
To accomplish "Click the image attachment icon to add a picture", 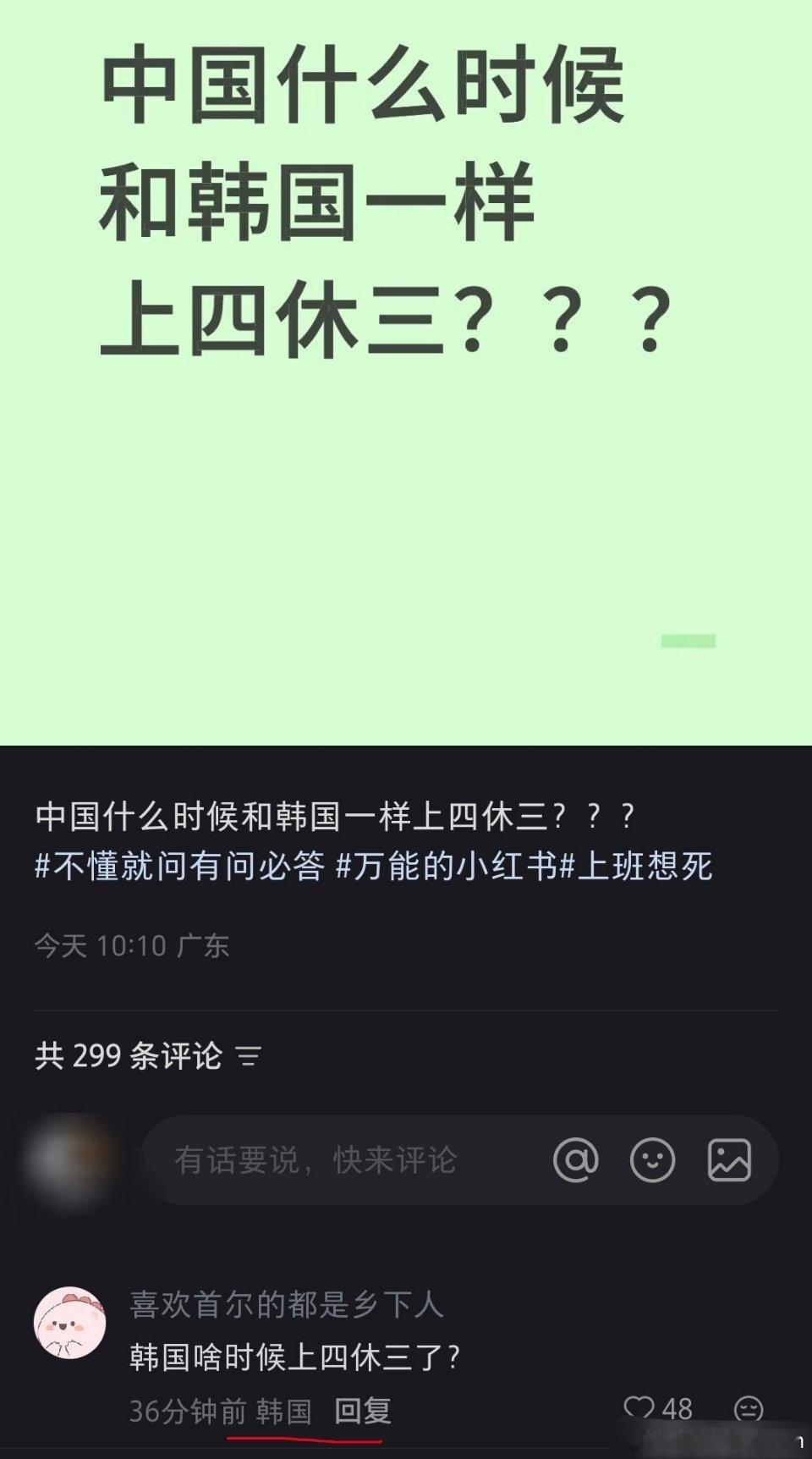I will [729, 1160].
